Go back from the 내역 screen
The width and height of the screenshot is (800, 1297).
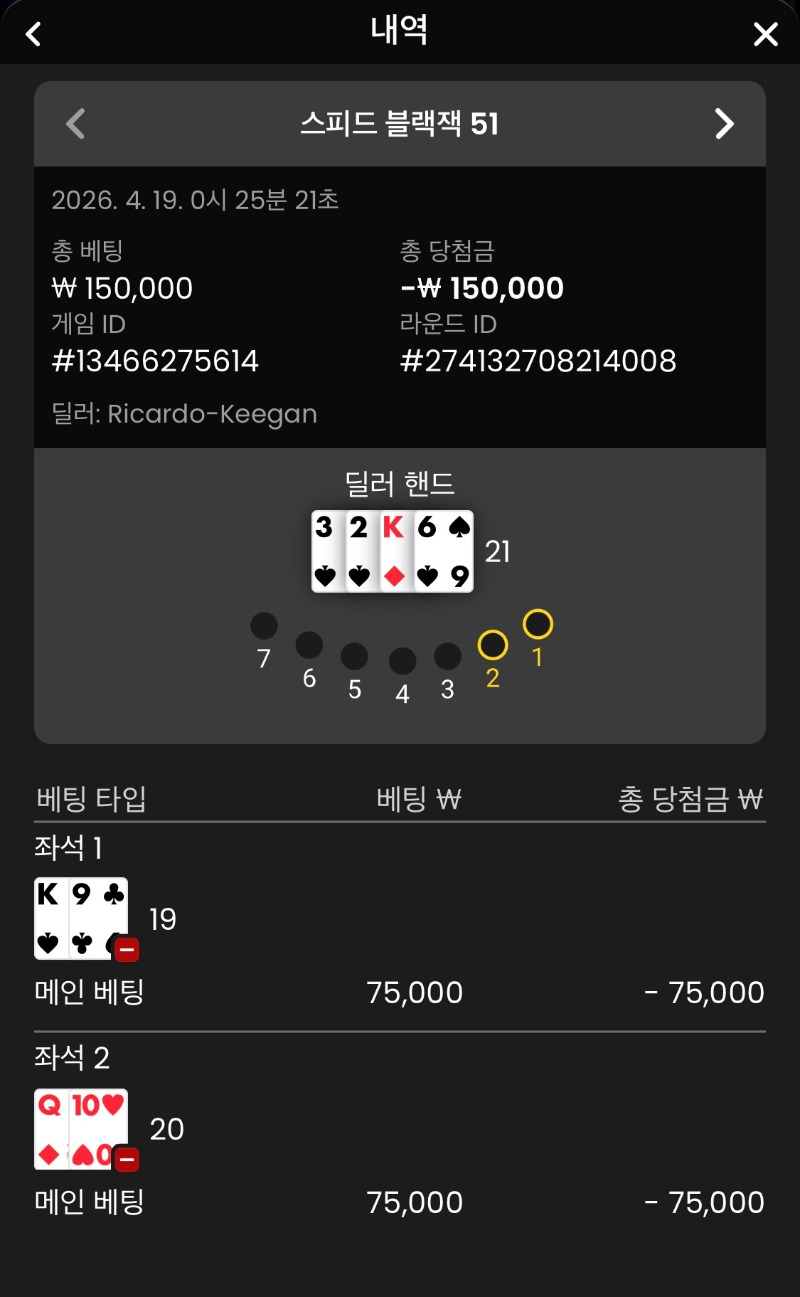coord(34,34)
